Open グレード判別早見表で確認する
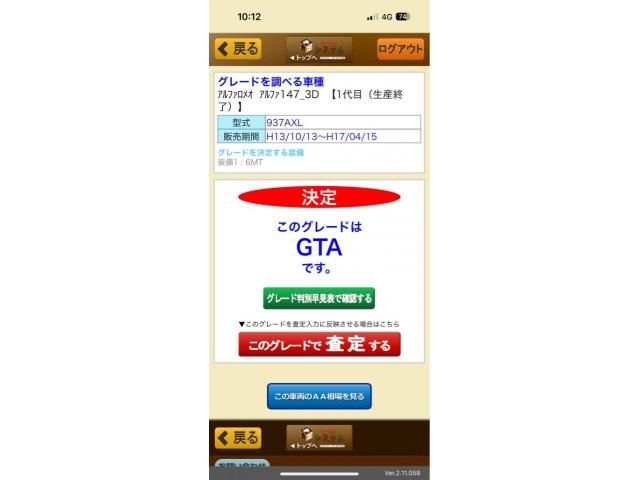This screenshot has width=640, height=480. click(x=319, y=298)
